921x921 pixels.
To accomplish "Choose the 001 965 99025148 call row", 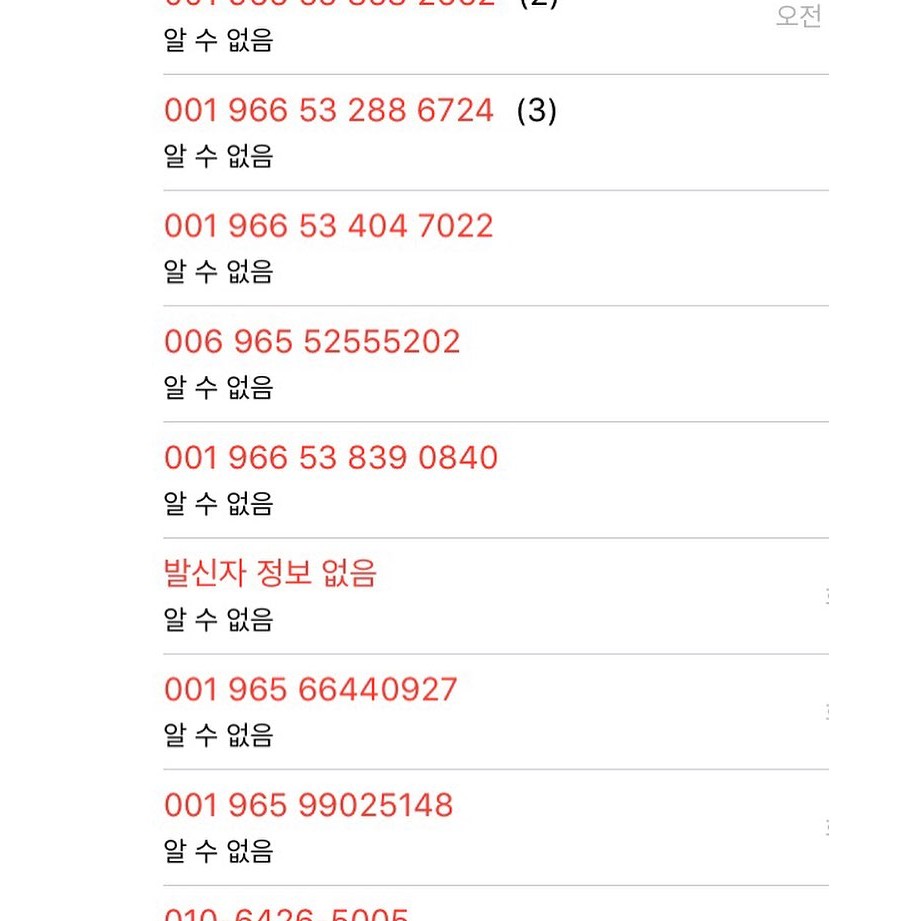I will (309, 807).
